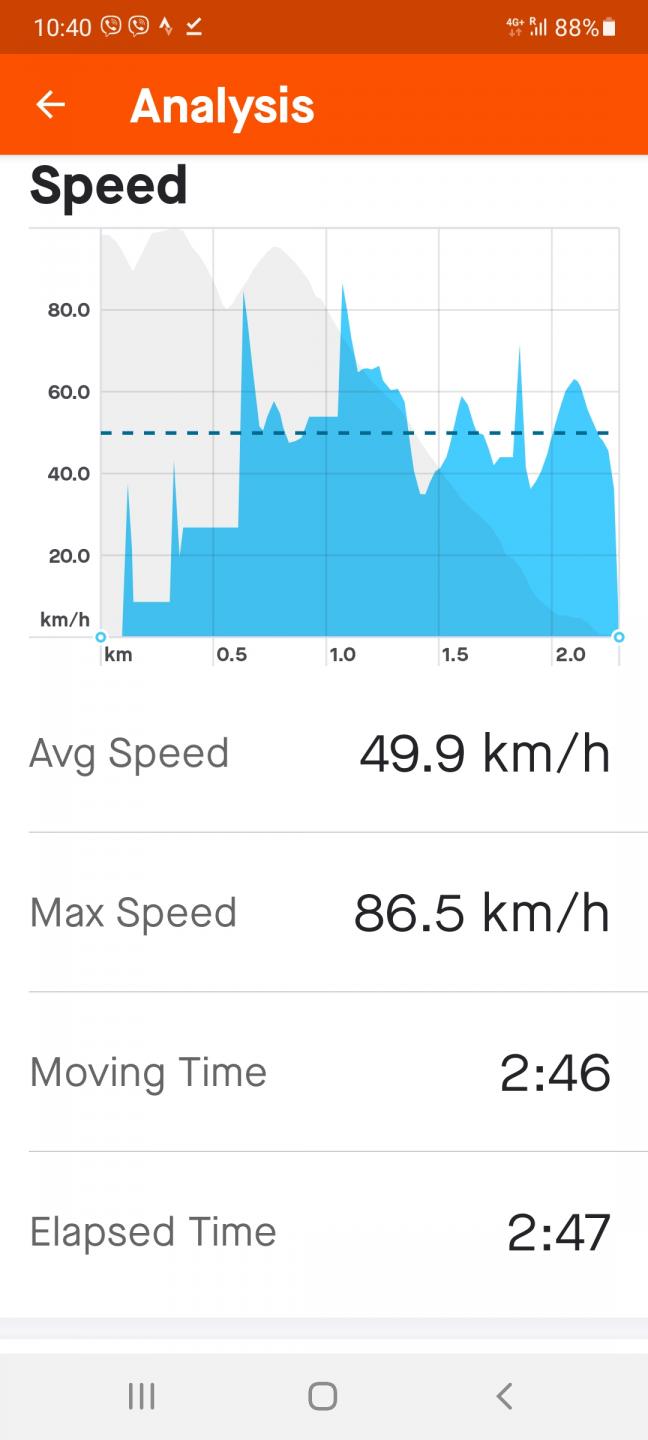Image resolution: width=648 pixels, height=1440 pixels.
Task: Open recent apps from the navigation bar
Action: [141, 1396]
